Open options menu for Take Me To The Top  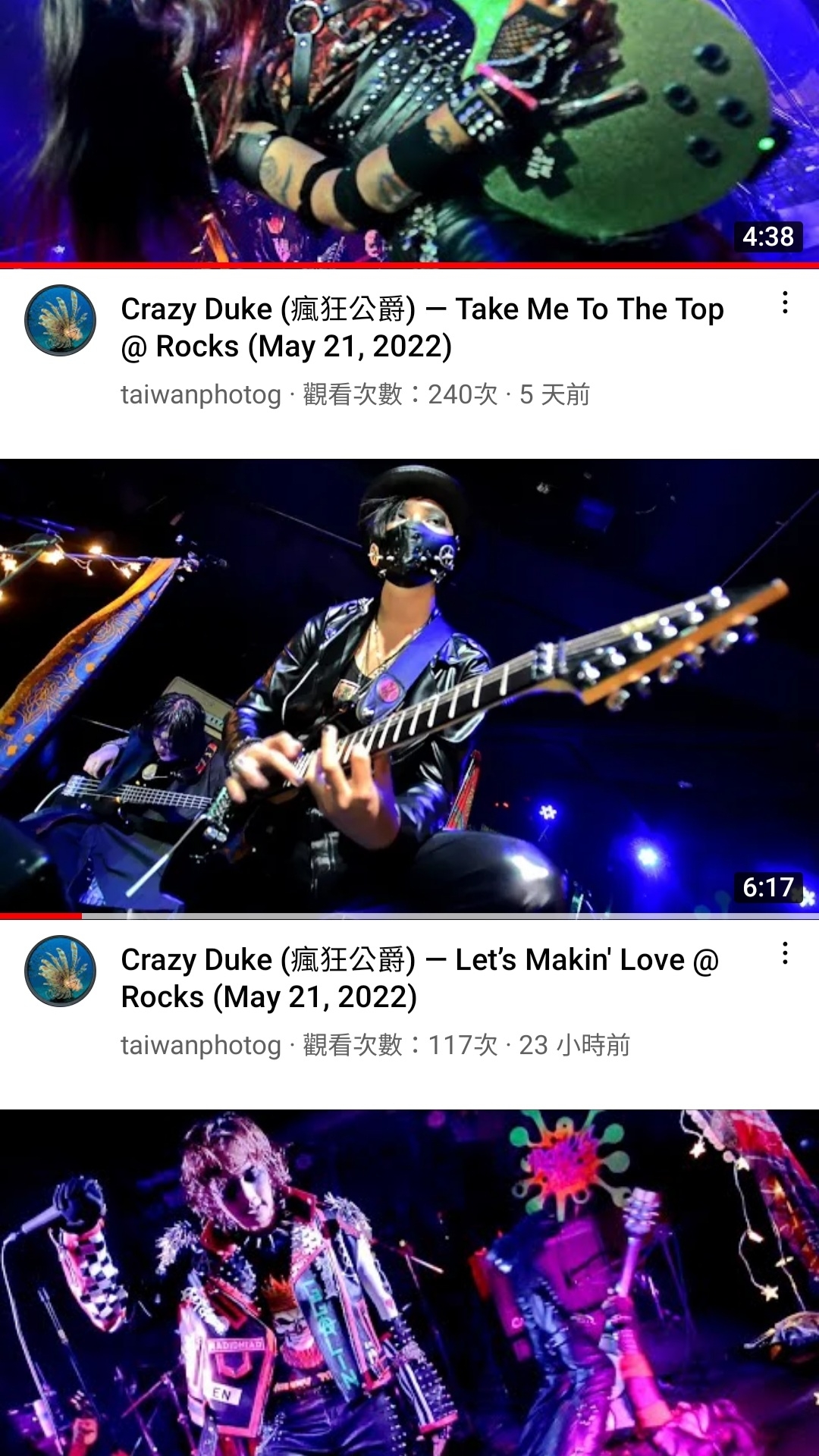(785, 303)
